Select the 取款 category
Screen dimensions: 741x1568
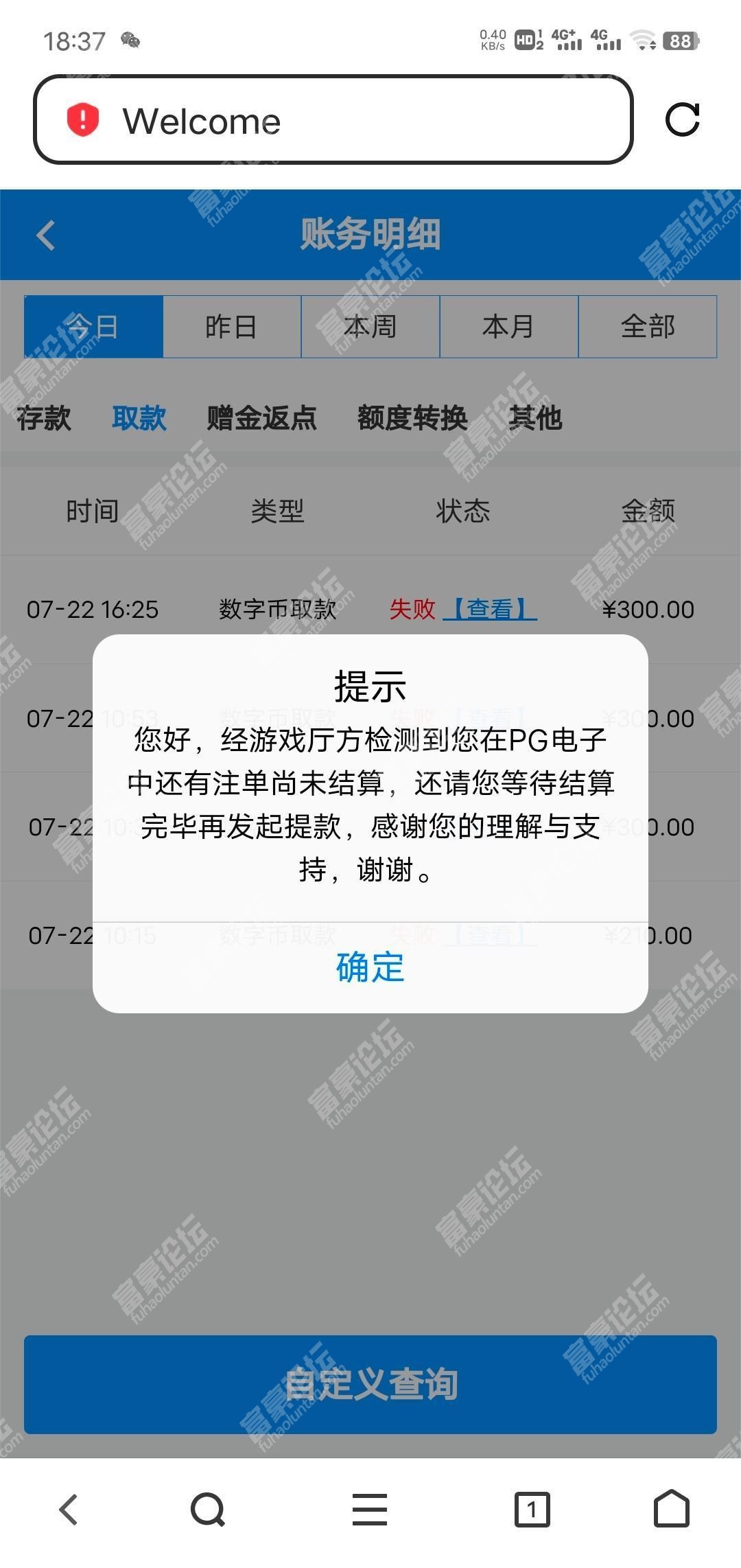point(139,418)
